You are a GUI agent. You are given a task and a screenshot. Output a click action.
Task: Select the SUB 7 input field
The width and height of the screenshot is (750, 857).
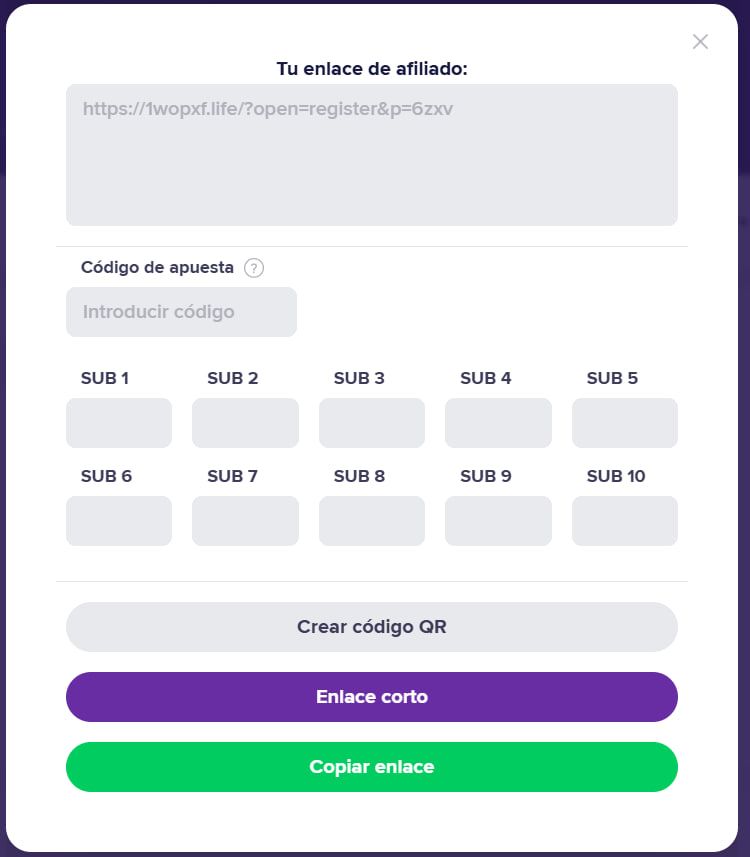point(245,521)
